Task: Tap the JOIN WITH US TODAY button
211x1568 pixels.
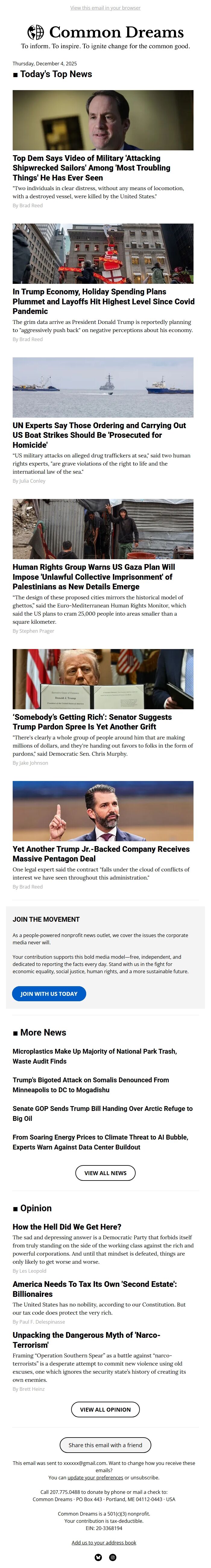Action: tap(49, 993)
